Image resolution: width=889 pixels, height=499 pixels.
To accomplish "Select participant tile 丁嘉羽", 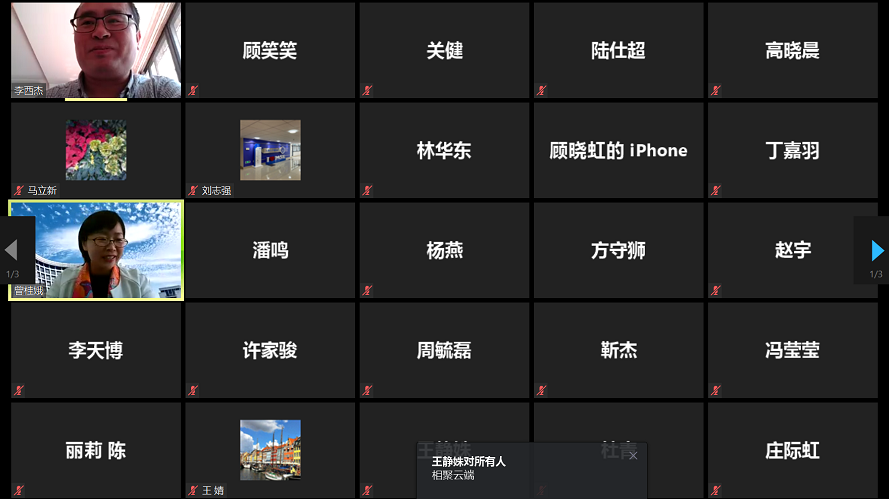I will coord(792,150).
